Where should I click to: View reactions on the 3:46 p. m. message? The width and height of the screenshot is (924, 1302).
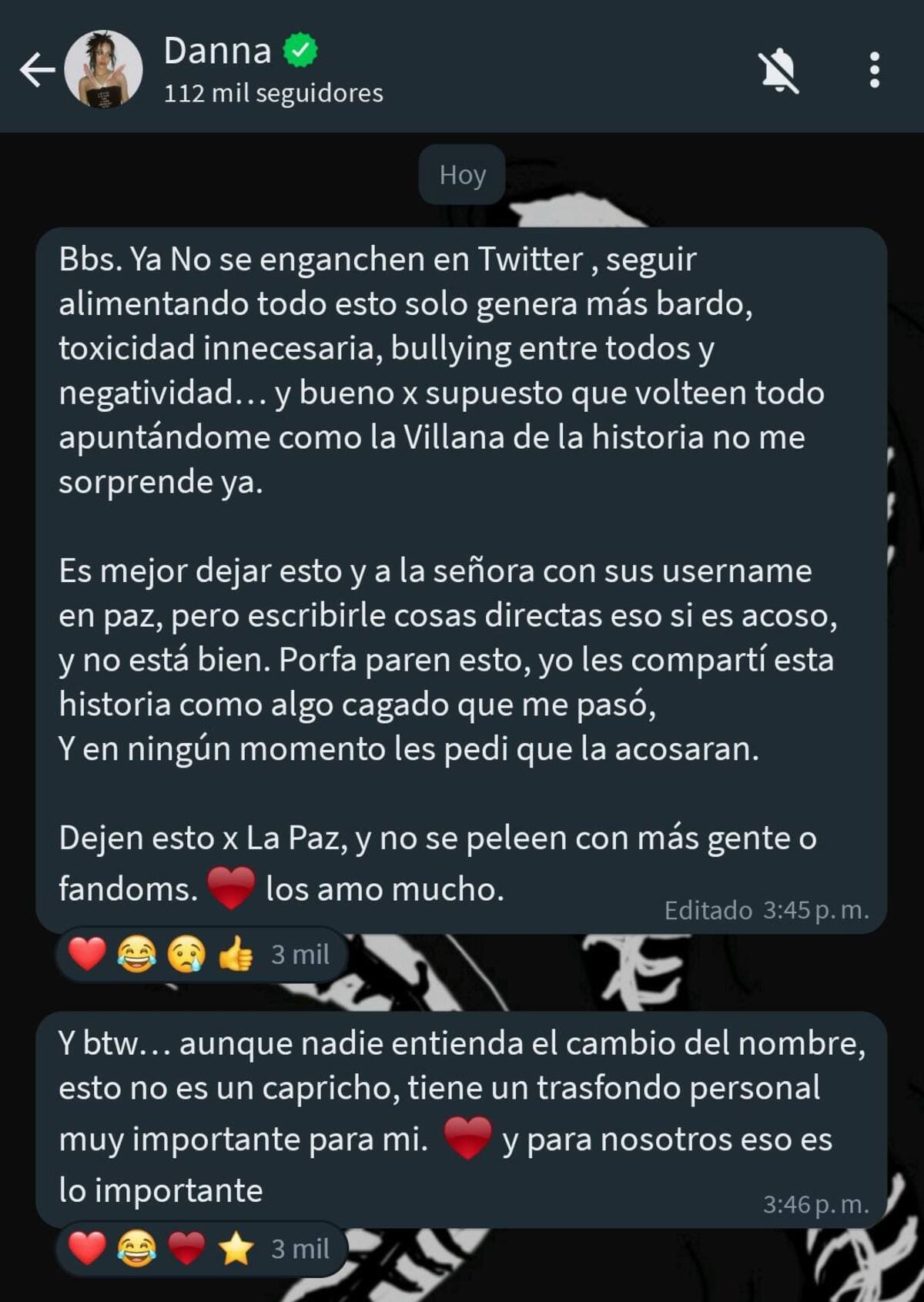(199, 1248)
